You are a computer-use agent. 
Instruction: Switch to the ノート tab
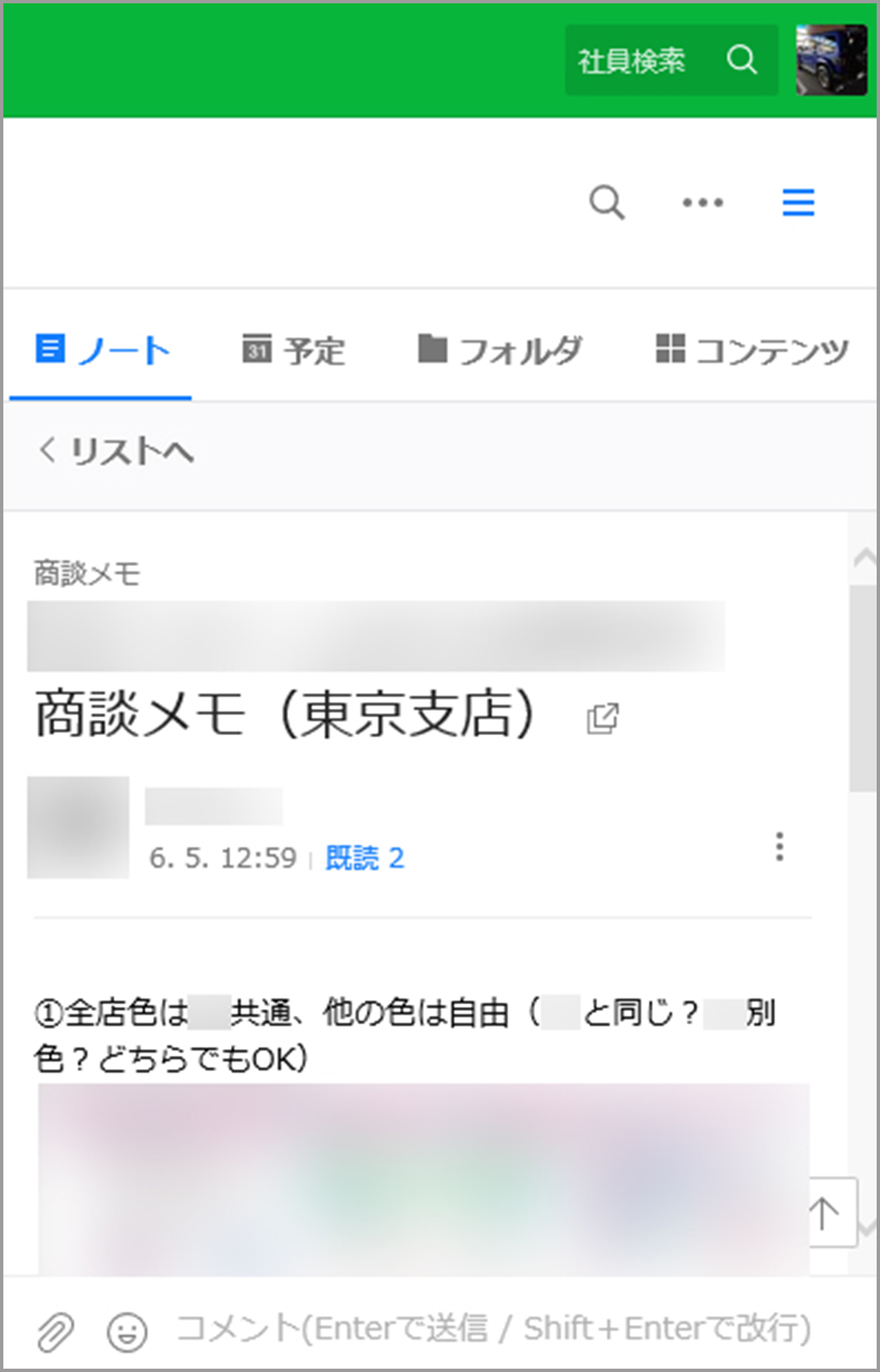click(x=103, y=350)
